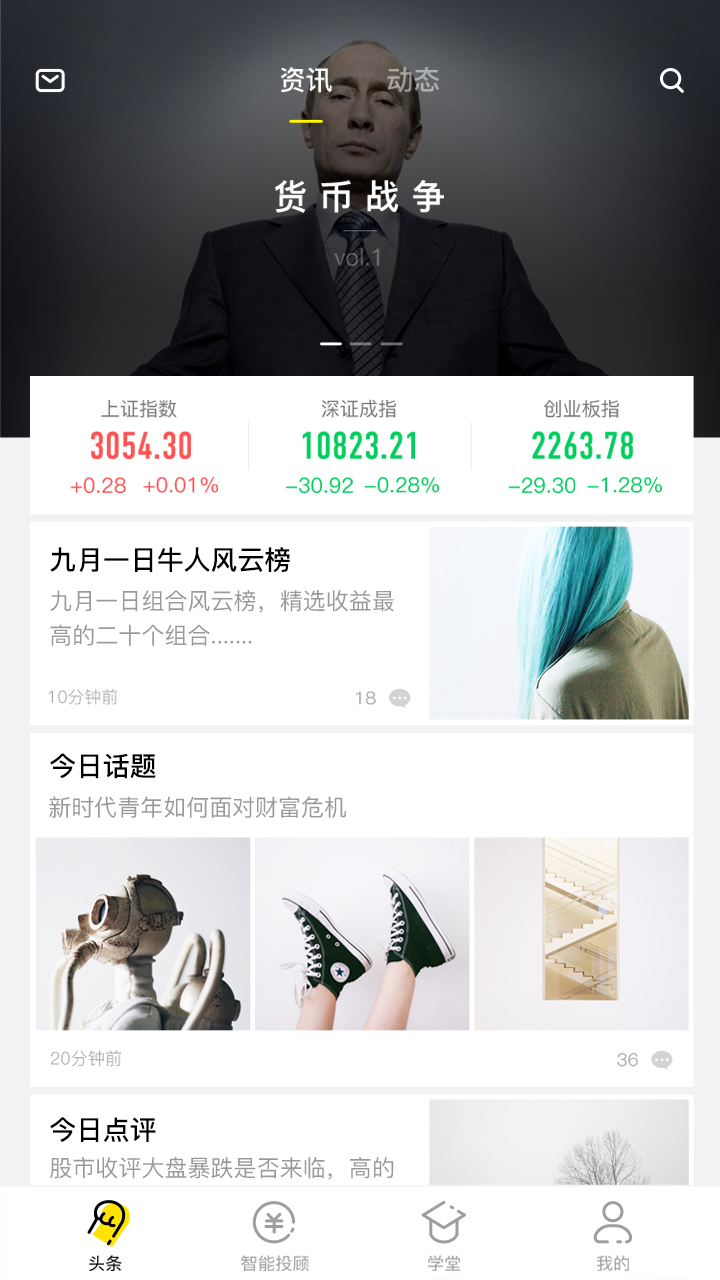The height and width of the screenshot is (1280, 720).
Task: Select the 资讯 tab
Action: point(305,81)
